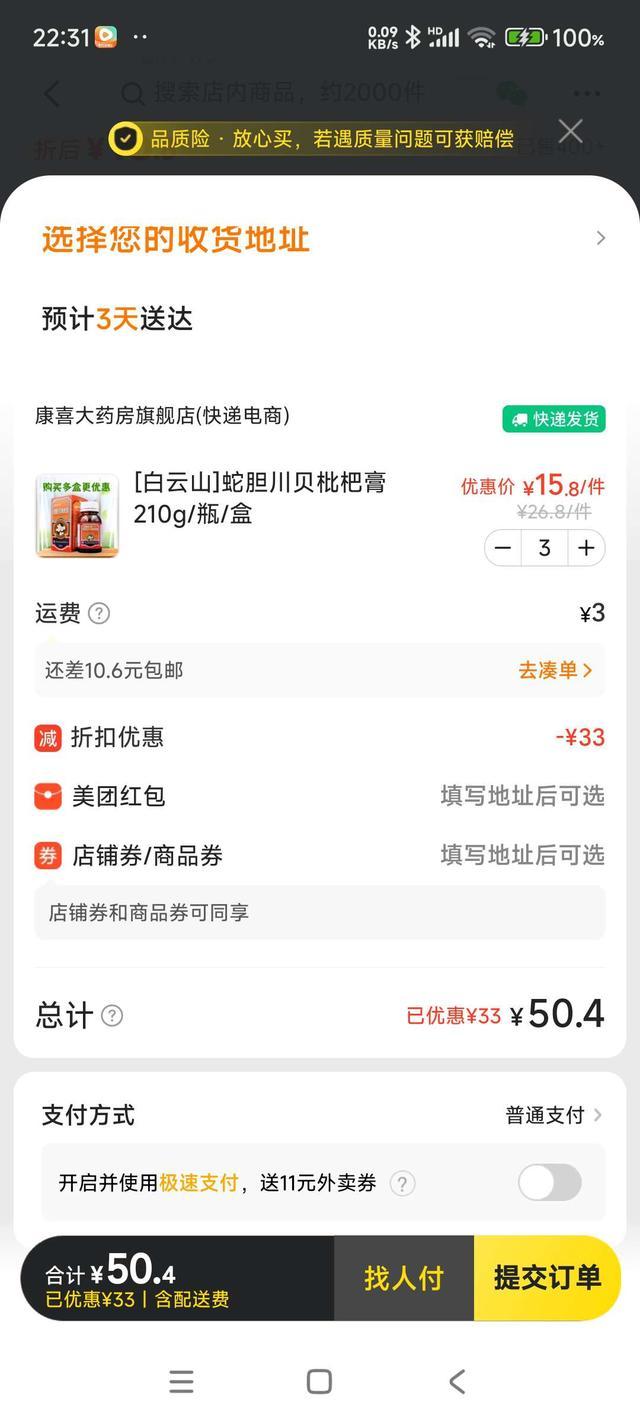
Task: Go back with the system back button
Action: 457,1382
